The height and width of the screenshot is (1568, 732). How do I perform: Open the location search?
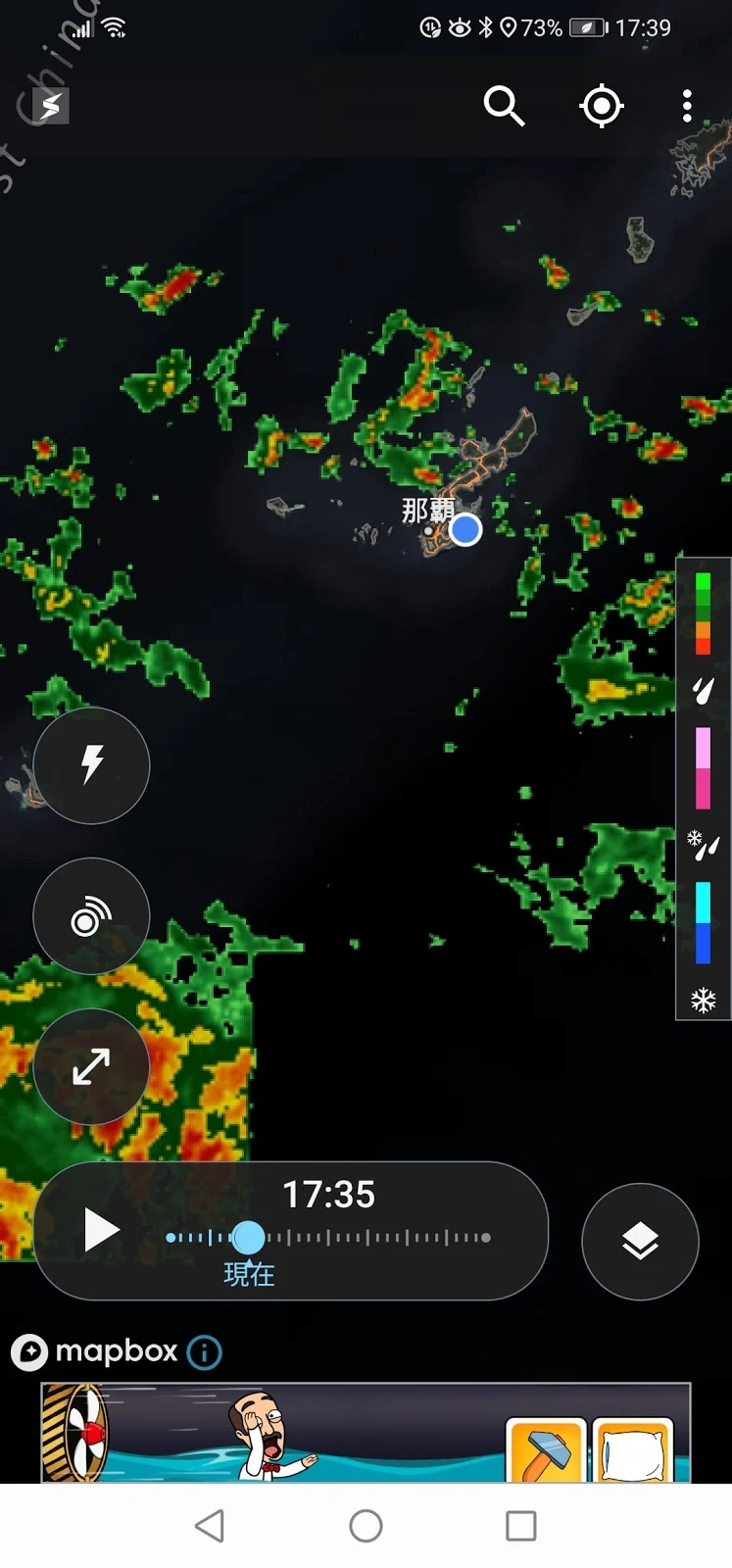[504, 106]
